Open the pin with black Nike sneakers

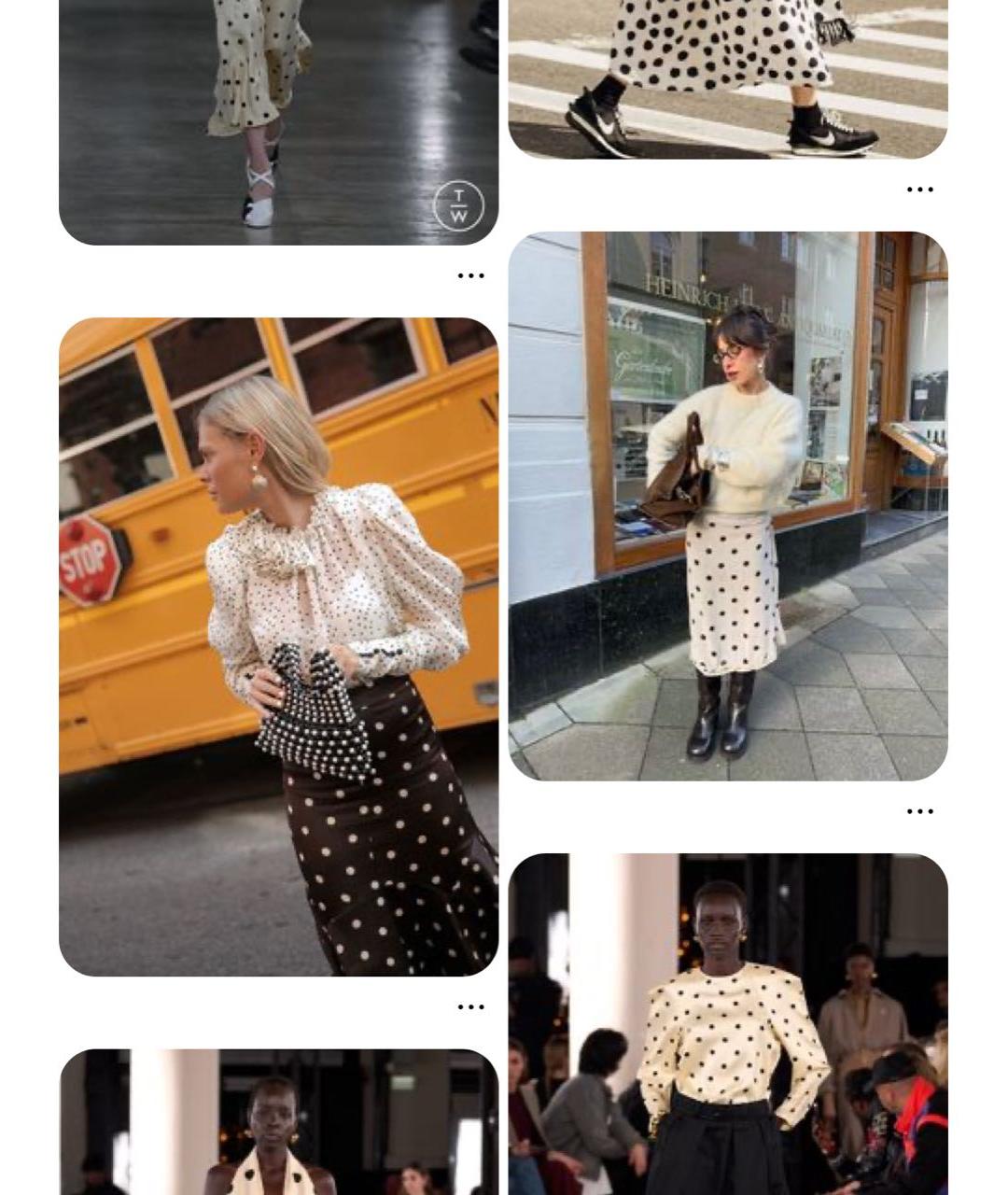(x=727, y=79)
